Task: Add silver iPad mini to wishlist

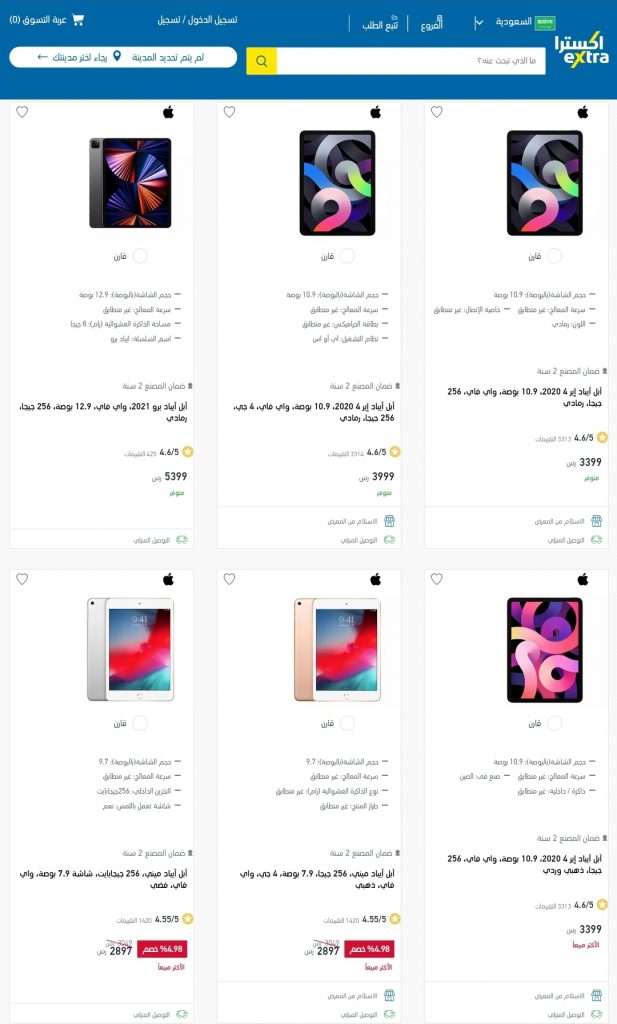Action: click(22, 579)
